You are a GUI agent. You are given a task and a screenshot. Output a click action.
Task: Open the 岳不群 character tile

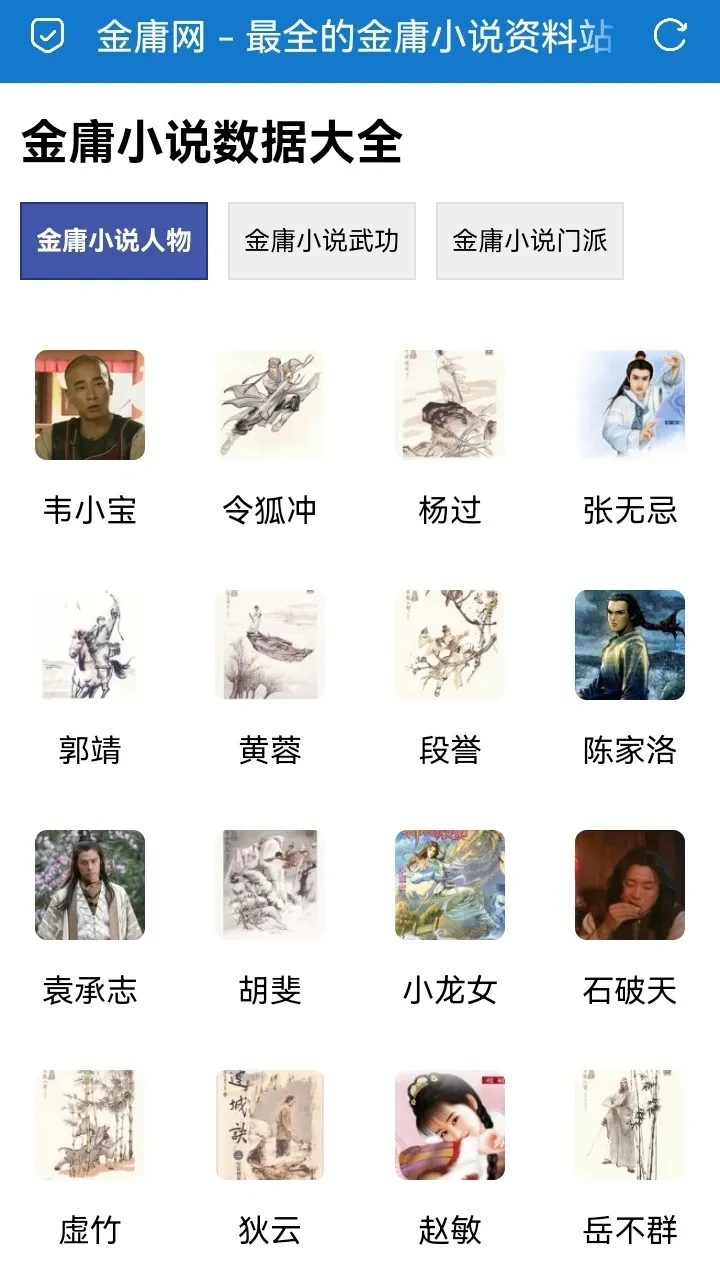point(630,1125)
